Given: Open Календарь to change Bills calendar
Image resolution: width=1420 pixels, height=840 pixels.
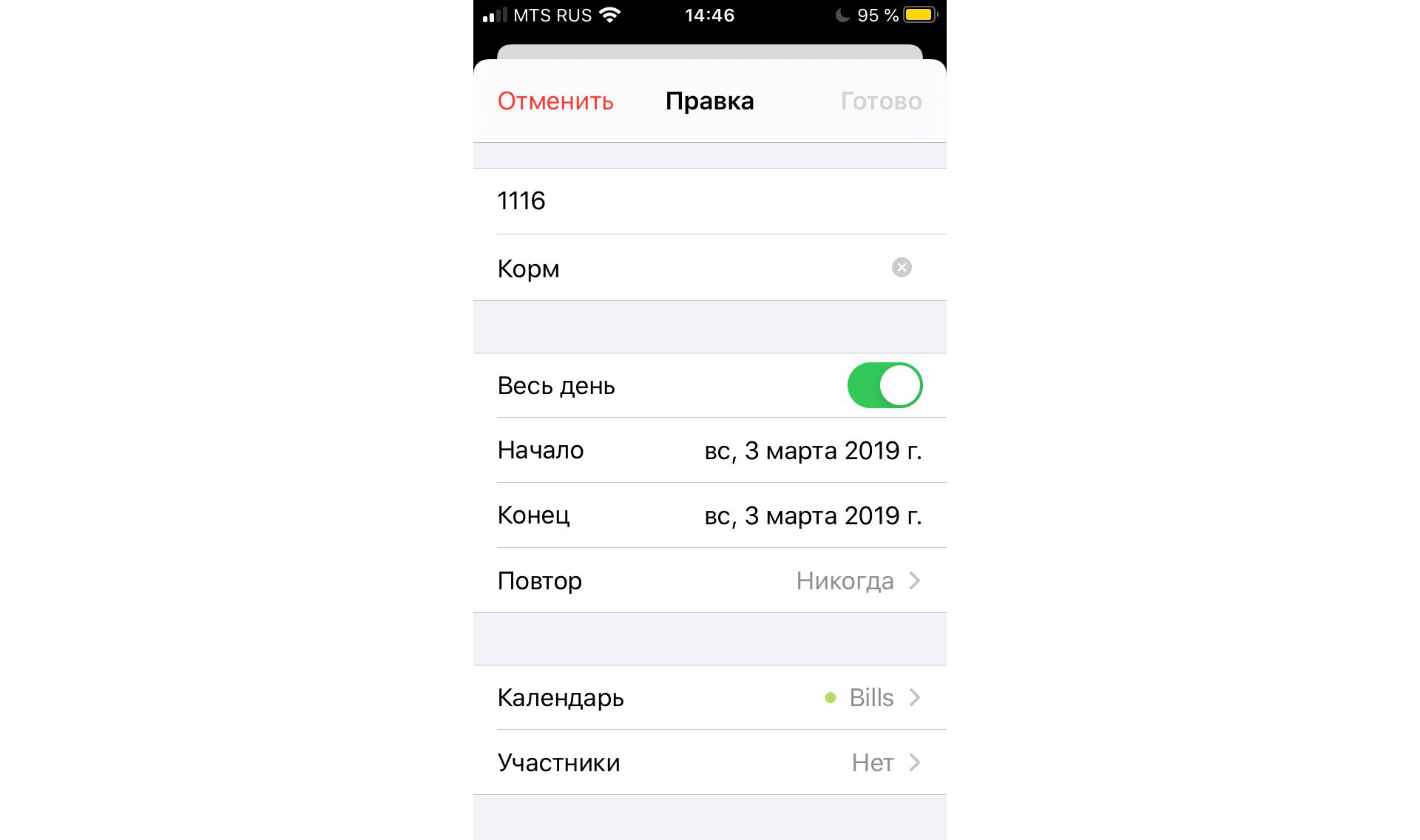Looking at the screenshot, I should coord(710,697).
